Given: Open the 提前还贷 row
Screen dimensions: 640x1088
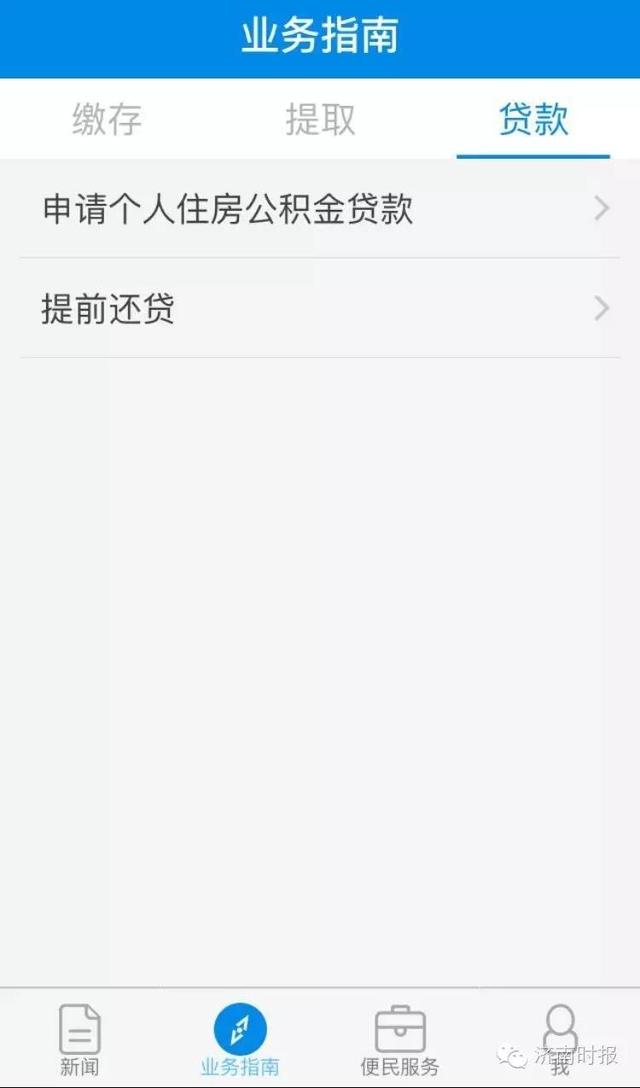Looking at the screenshot, I should point(320,309).
